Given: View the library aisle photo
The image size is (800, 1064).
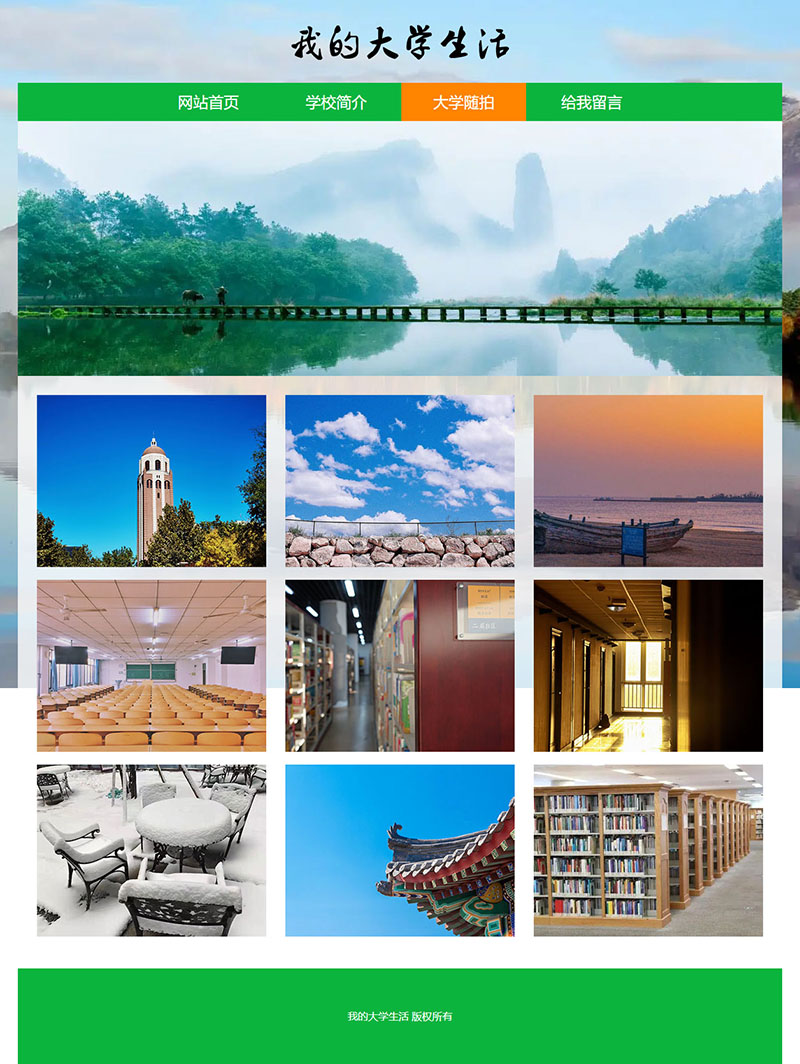Looking at the screenshot, I should coord(400,666).
